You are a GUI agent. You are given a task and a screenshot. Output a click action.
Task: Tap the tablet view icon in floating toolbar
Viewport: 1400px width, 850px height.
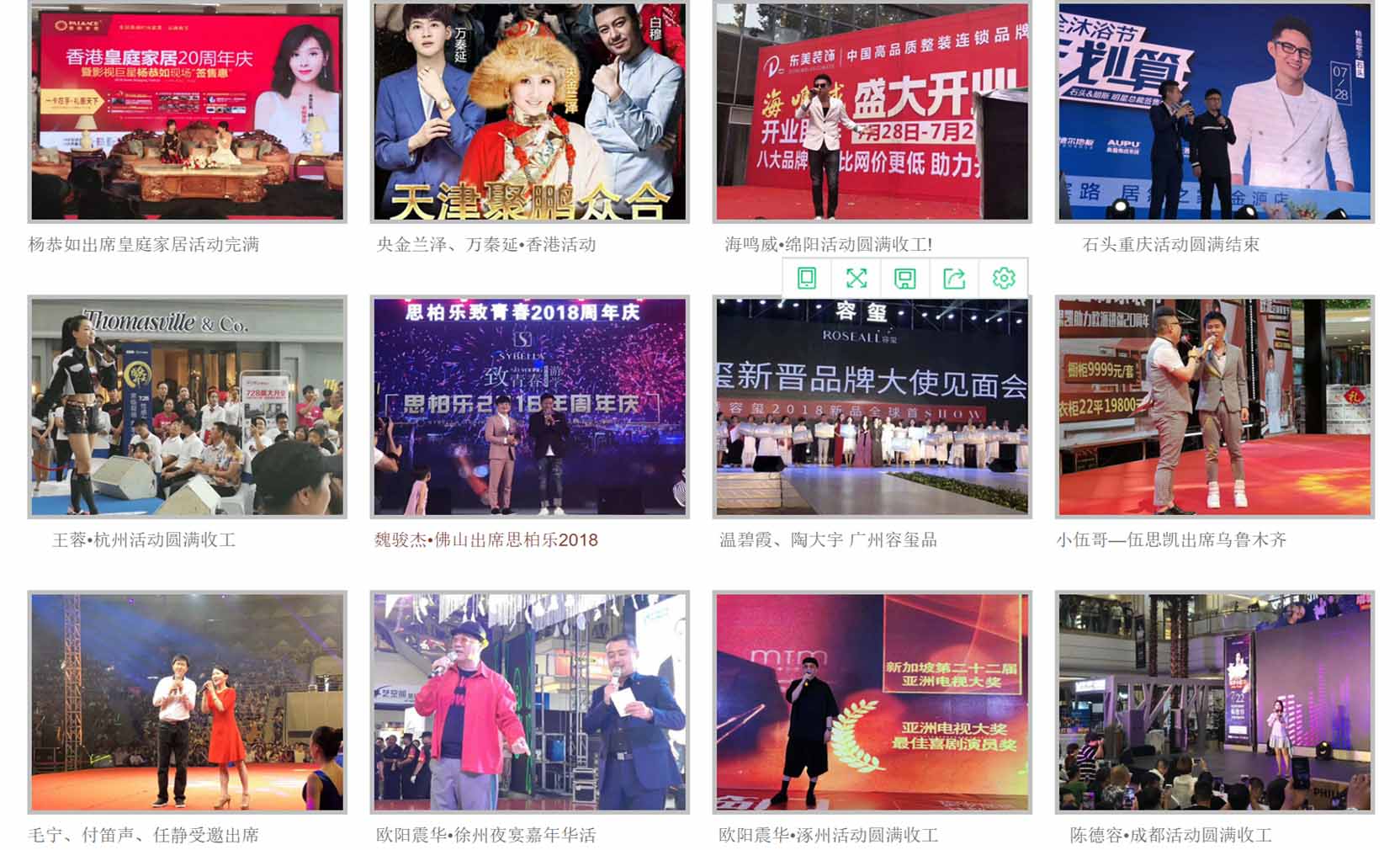click(x=807, y=279)
